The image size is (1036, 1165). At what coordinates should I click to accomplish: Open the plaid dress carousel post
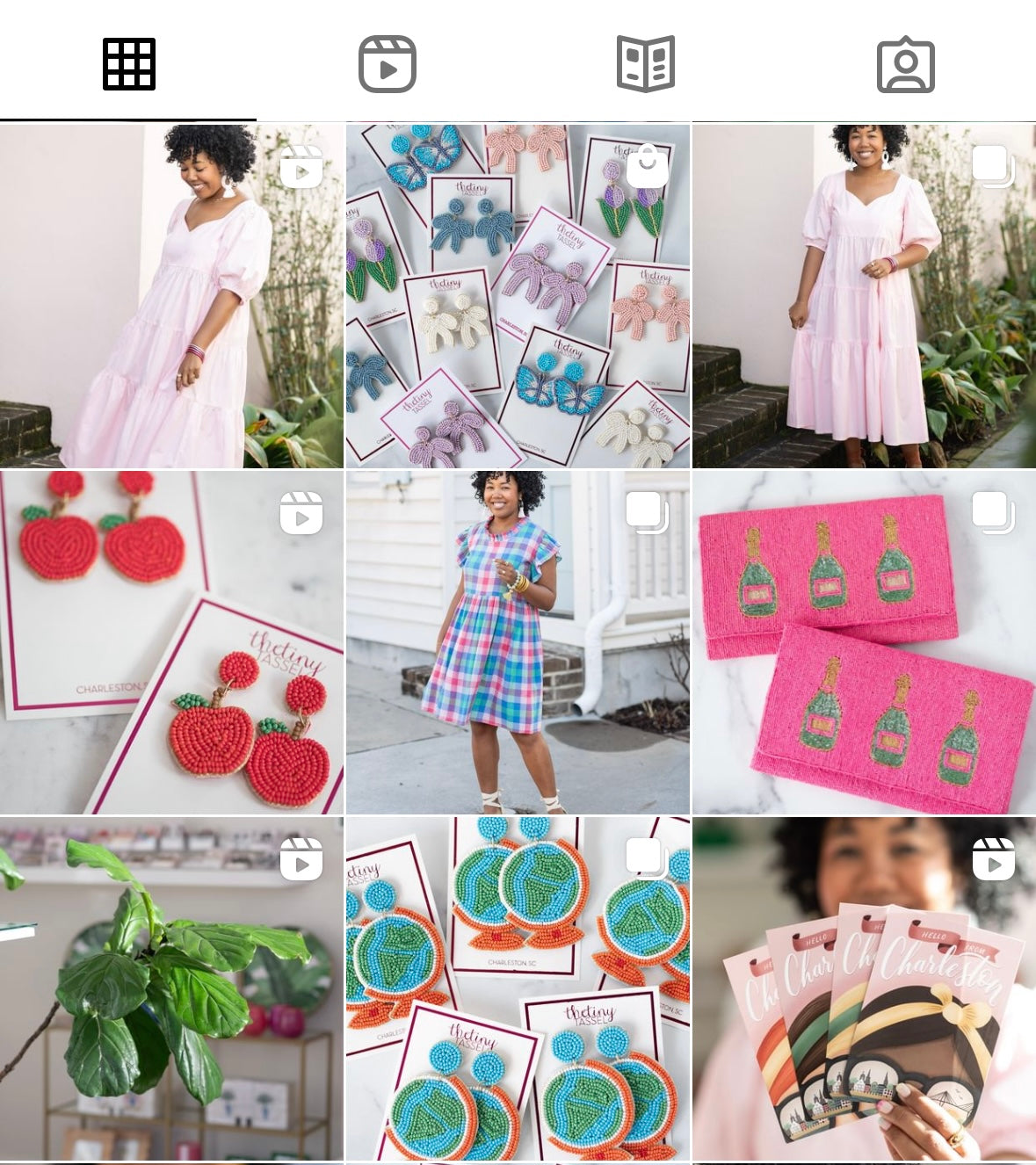click(x=518, y=642)
